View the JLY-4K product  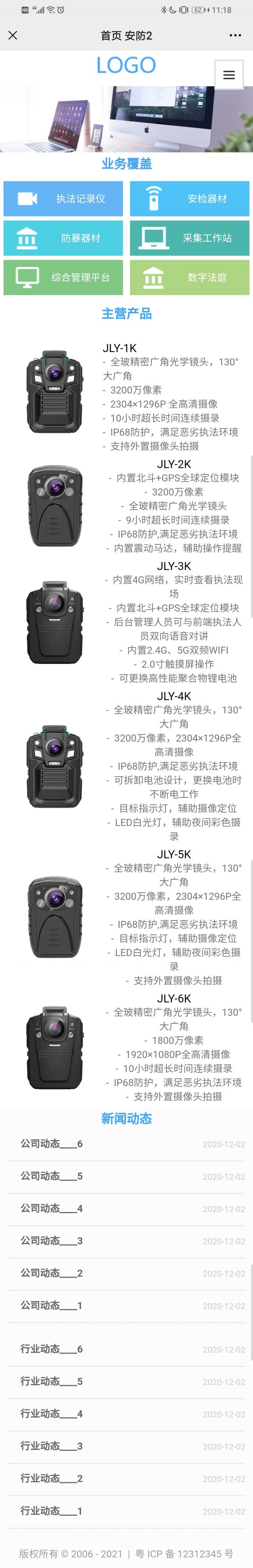[x=174, y=696]
